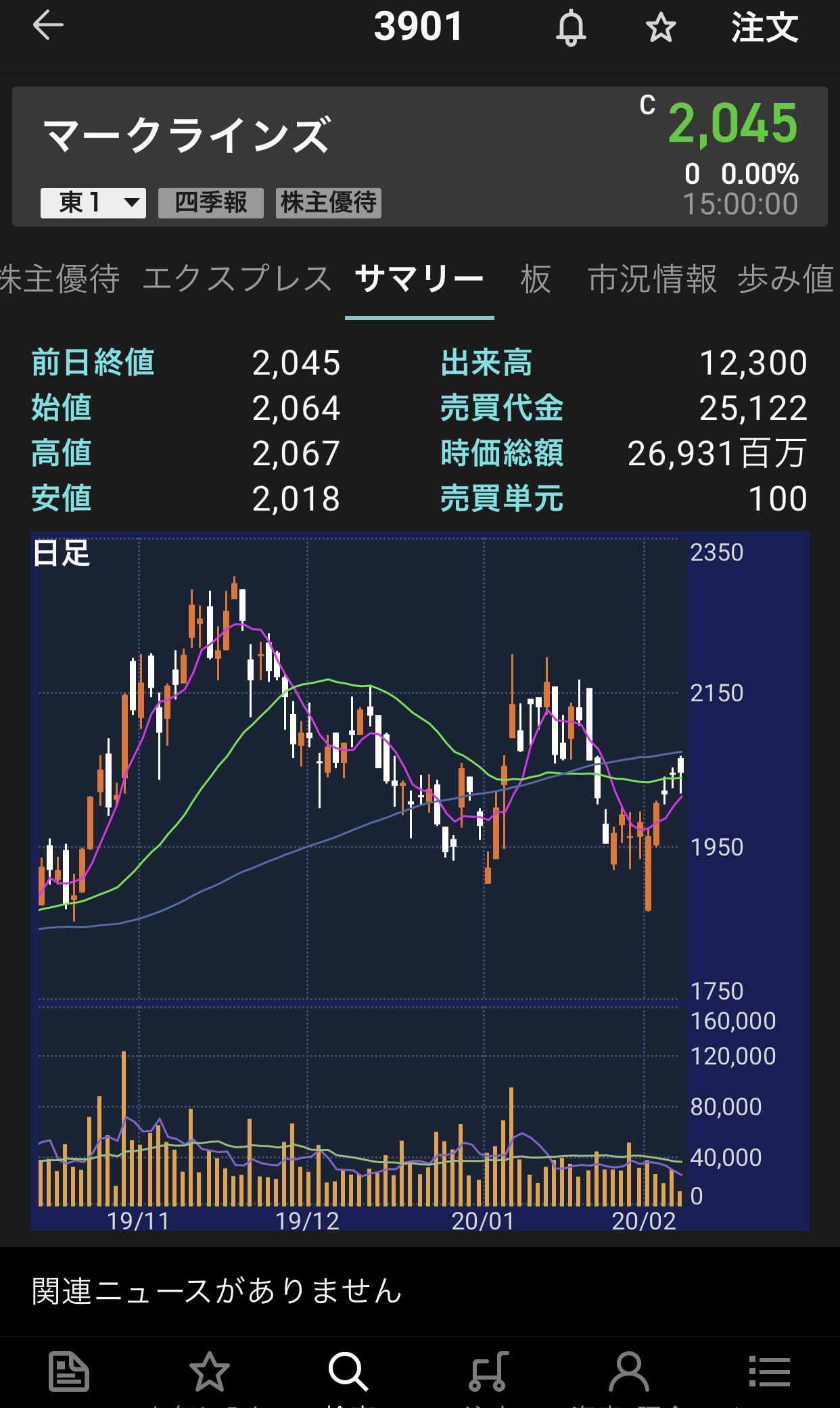The width and height of the screenshot is (840, 1408).
Task: Tap the 注文 button in the header
Action: tap(765, 28)
